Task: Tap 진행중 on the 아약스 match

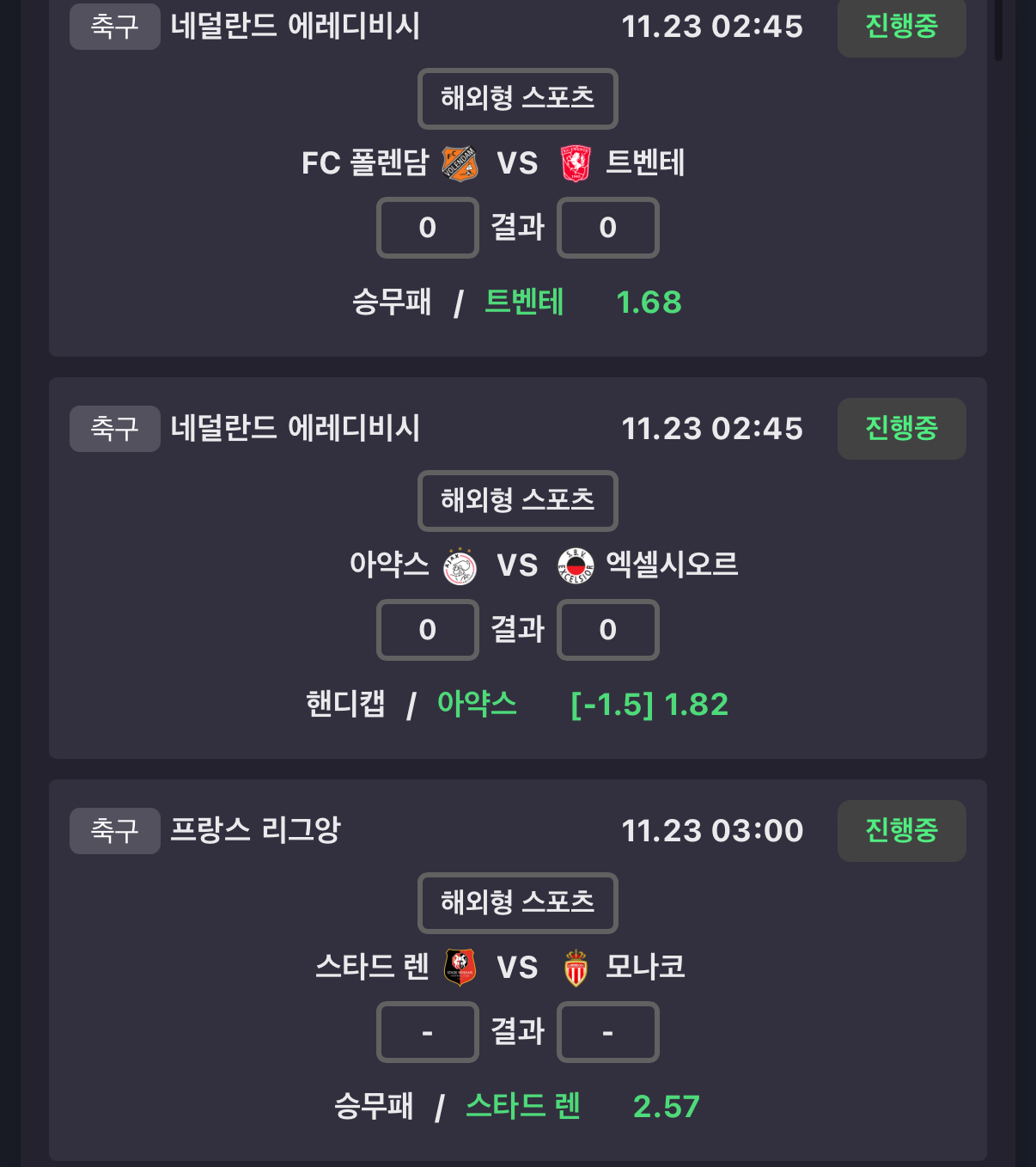Action: [x=901, y=428]
